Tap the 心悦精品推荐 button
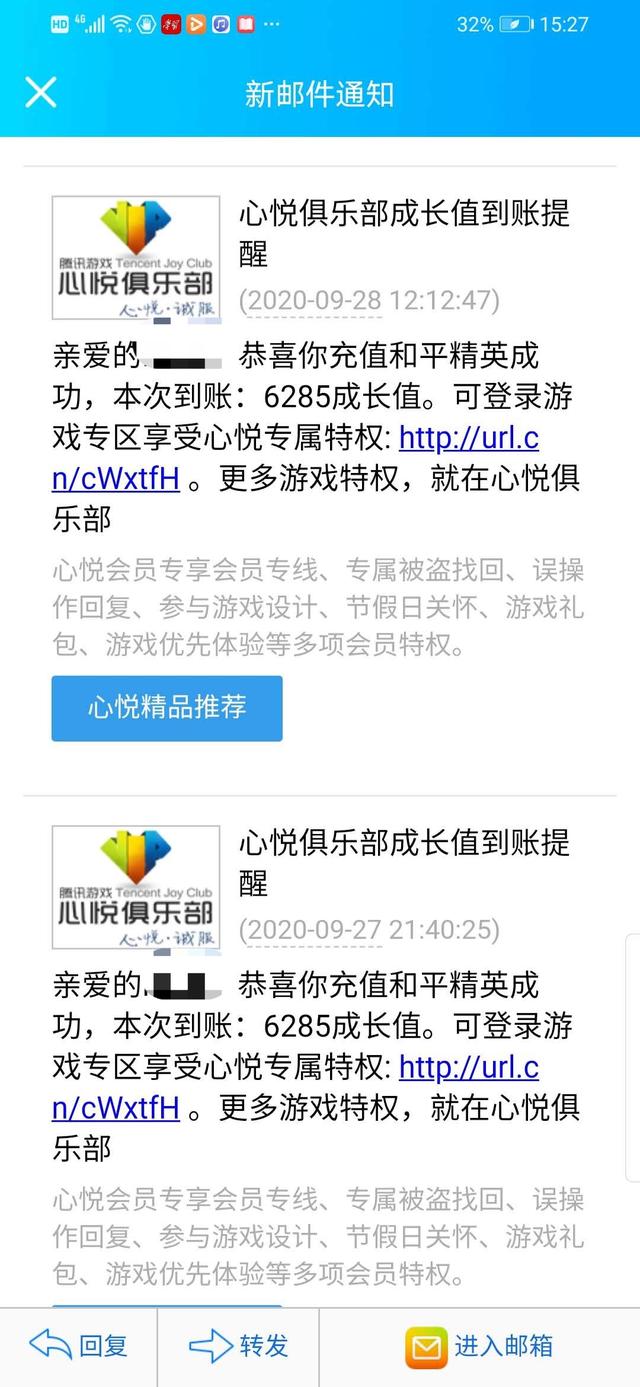Viewport: 640px width, 1387px height. (167, 708)
